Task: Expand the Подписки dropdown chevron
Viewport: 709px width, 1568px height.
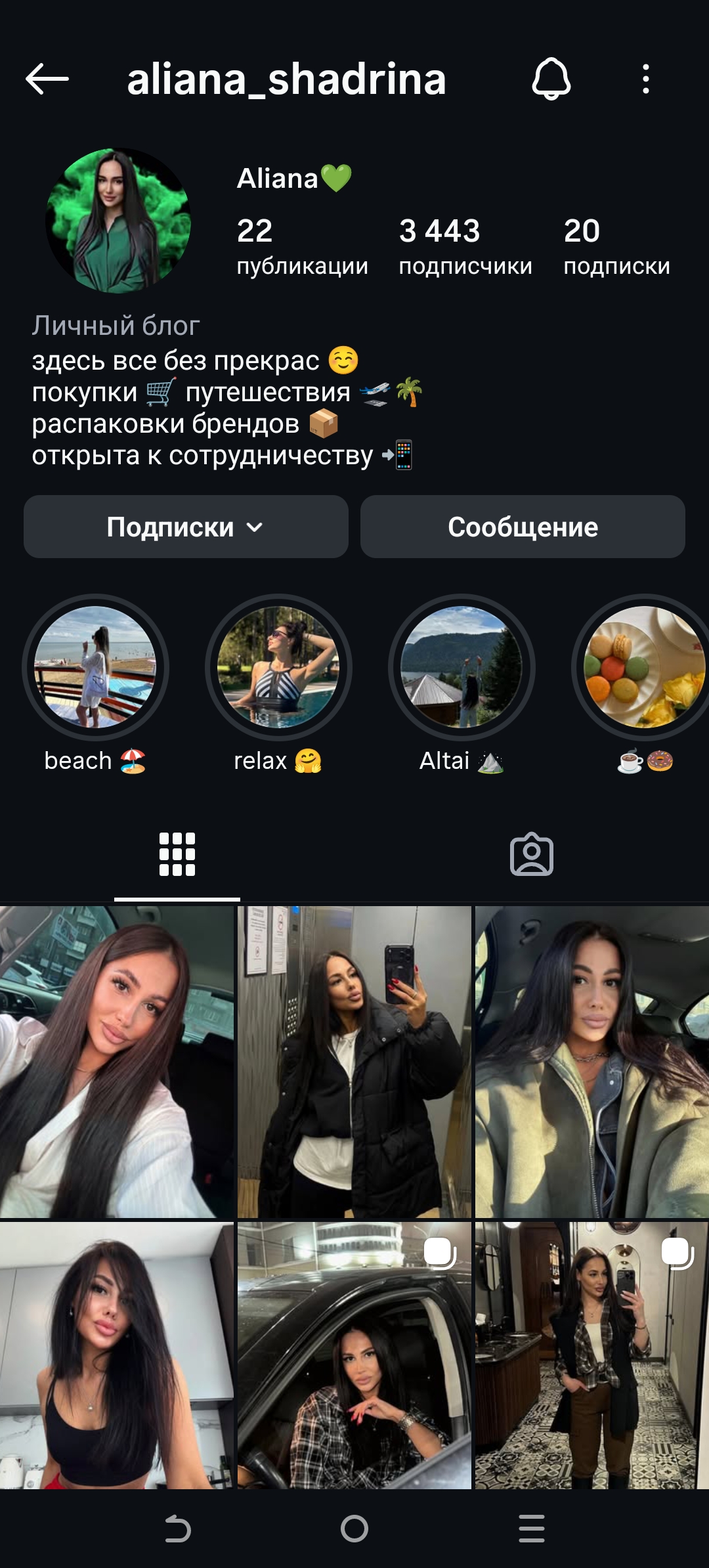Action: [253, 527]
